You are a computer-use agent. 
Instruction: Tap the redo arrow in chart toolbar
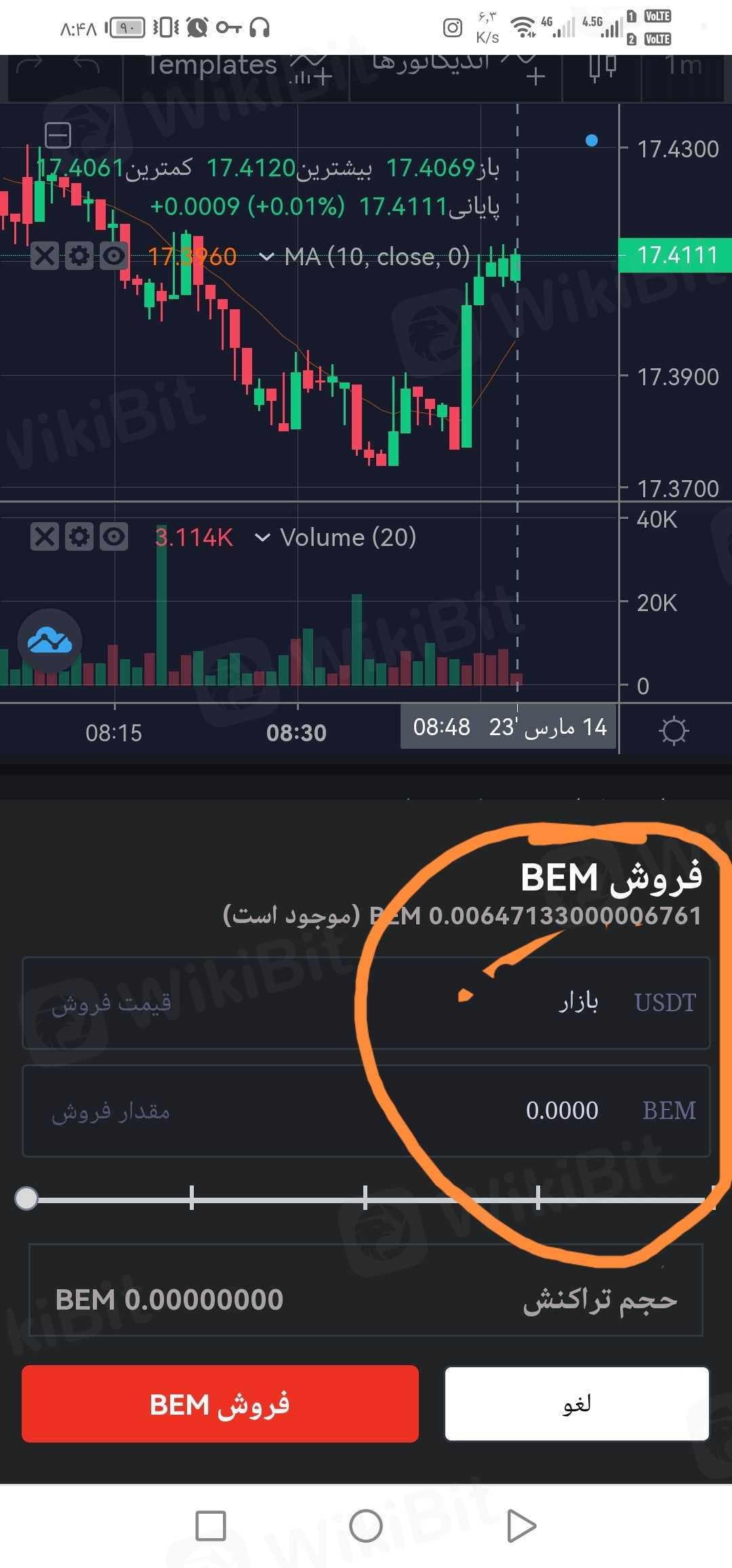coord(29,66)
